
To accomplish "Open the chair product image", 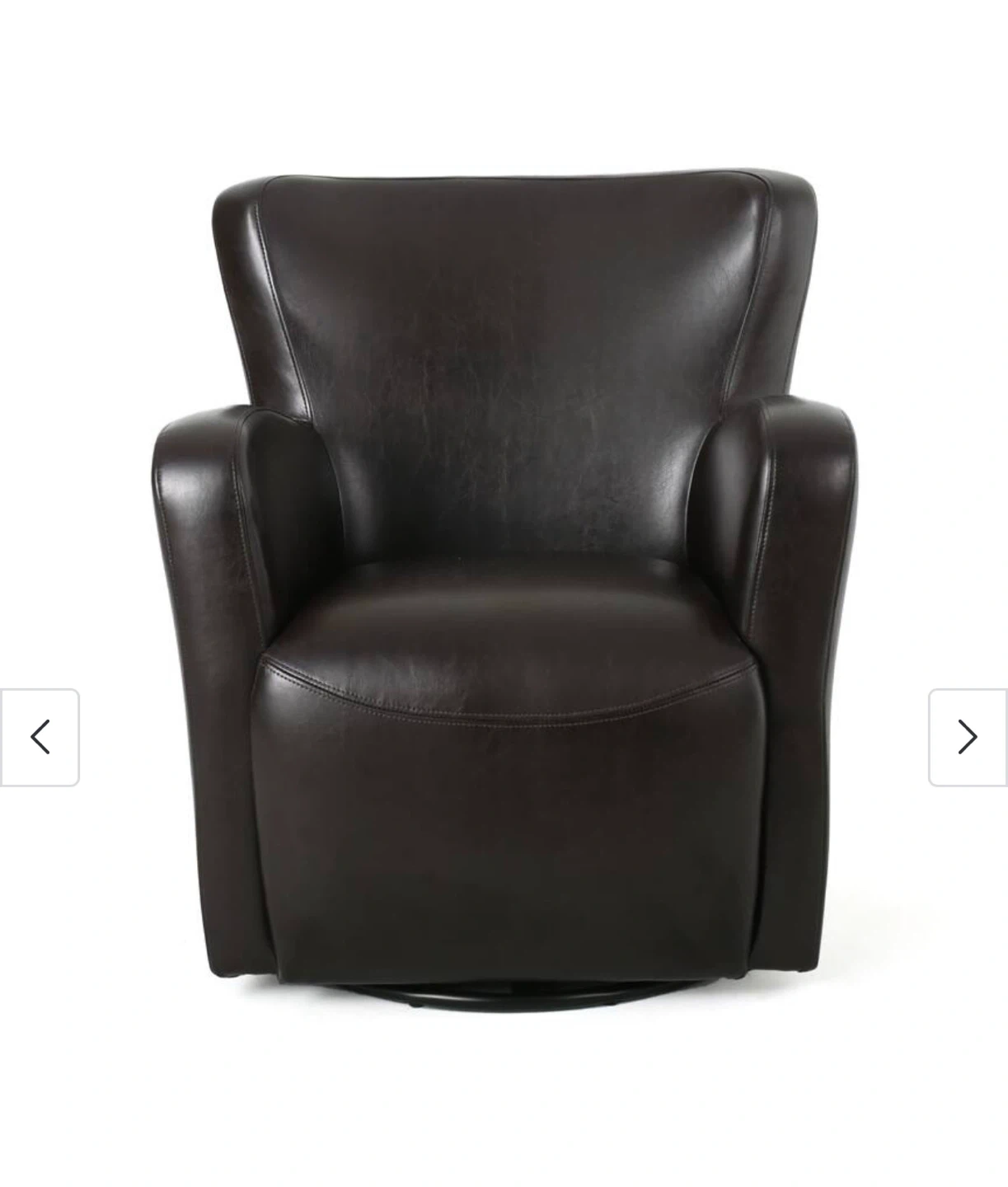I will click(504, 577).
